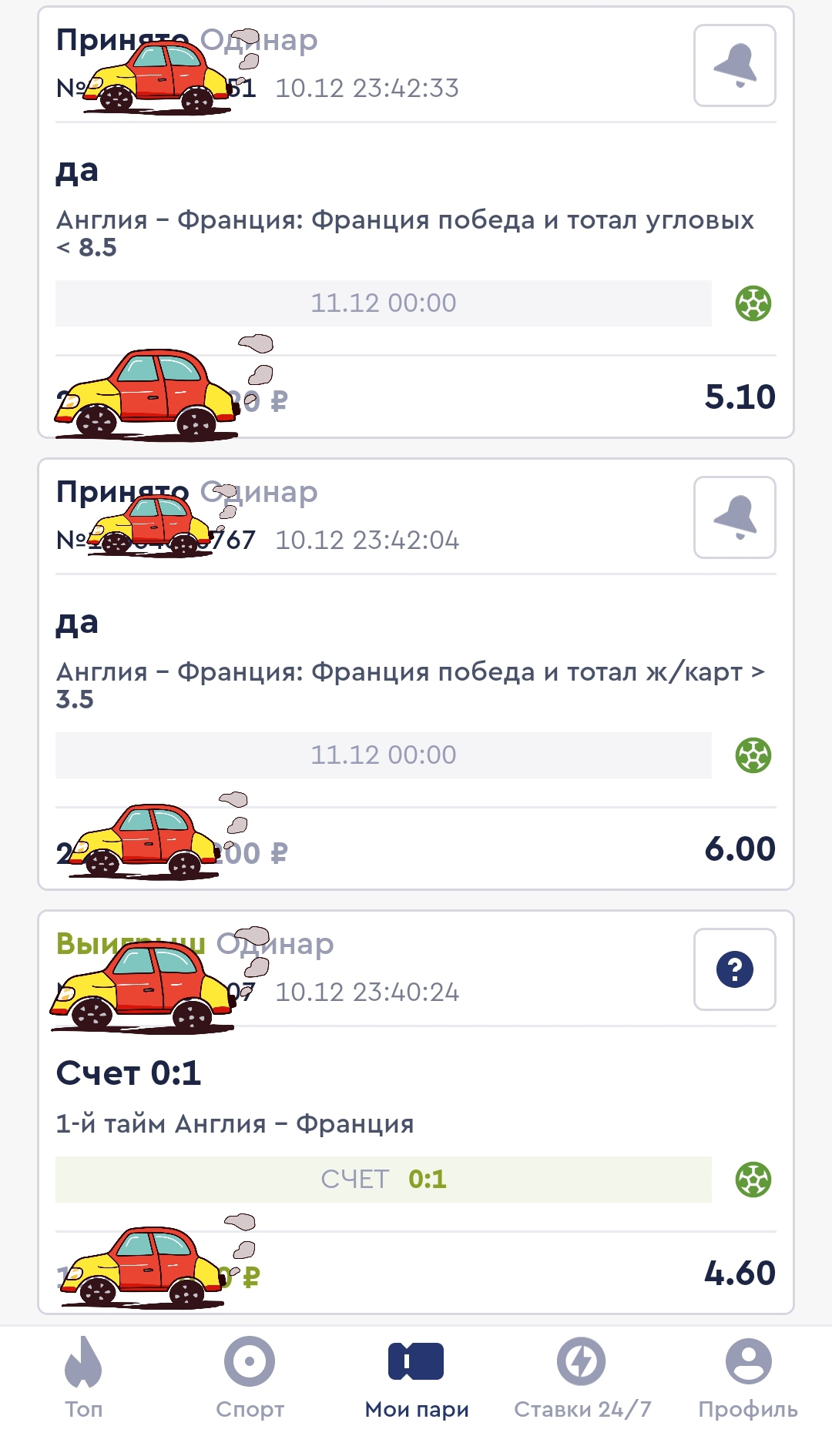Open the question-mark help on the winning bet
This screenshot has height=1456, width=832.
coord(734,969)
